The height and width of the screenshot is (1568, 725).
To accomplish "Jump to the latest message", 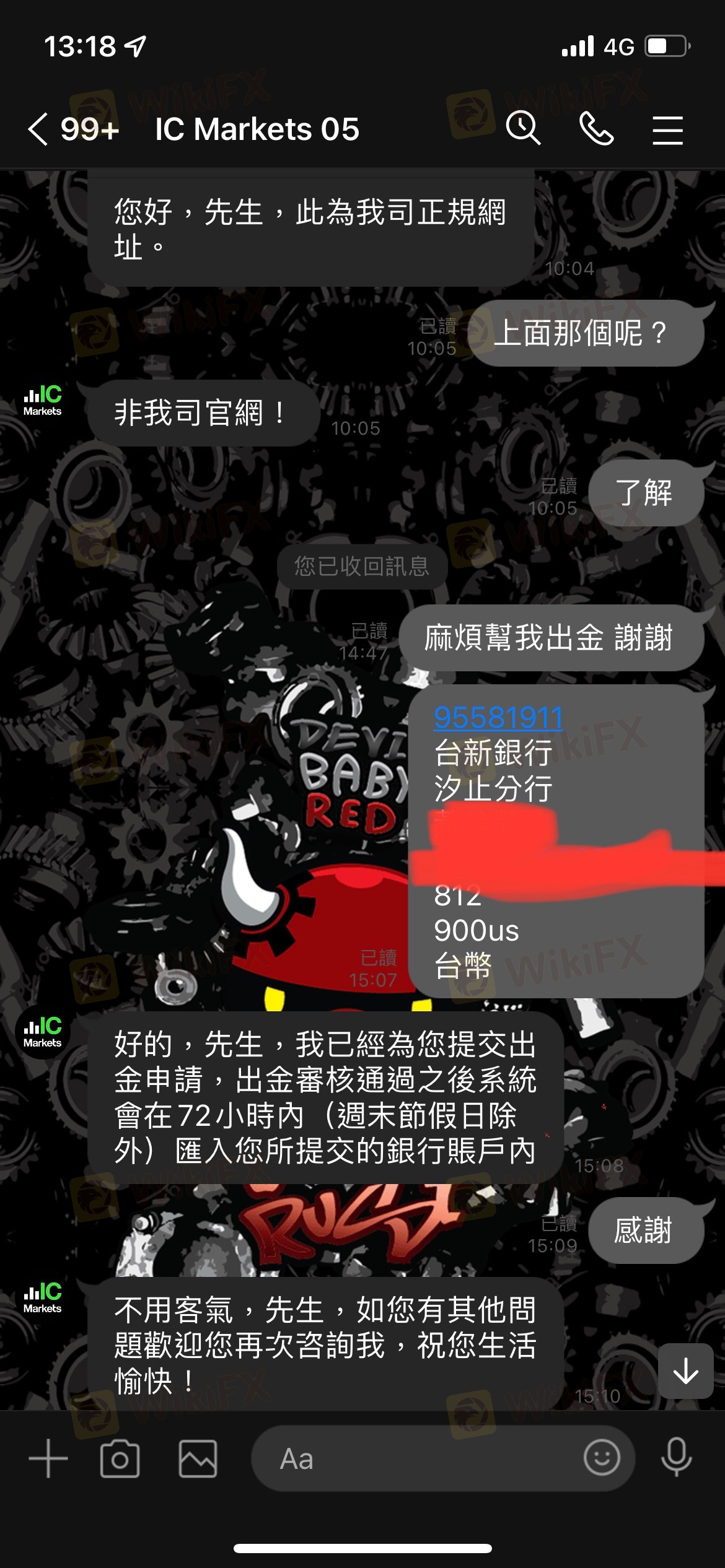I will [685, 1370].
